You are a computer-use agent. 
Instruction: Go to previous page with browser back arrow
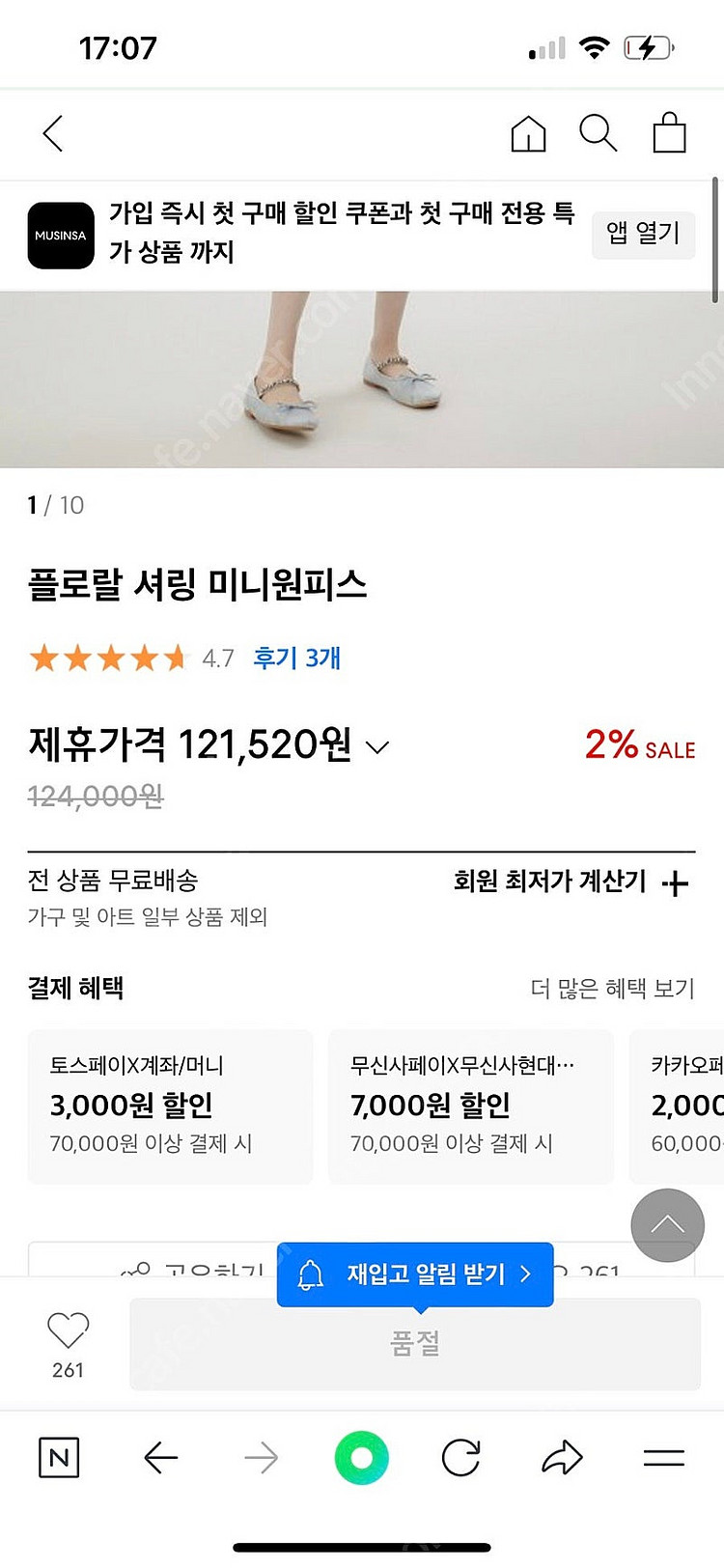pos(160,1457)
